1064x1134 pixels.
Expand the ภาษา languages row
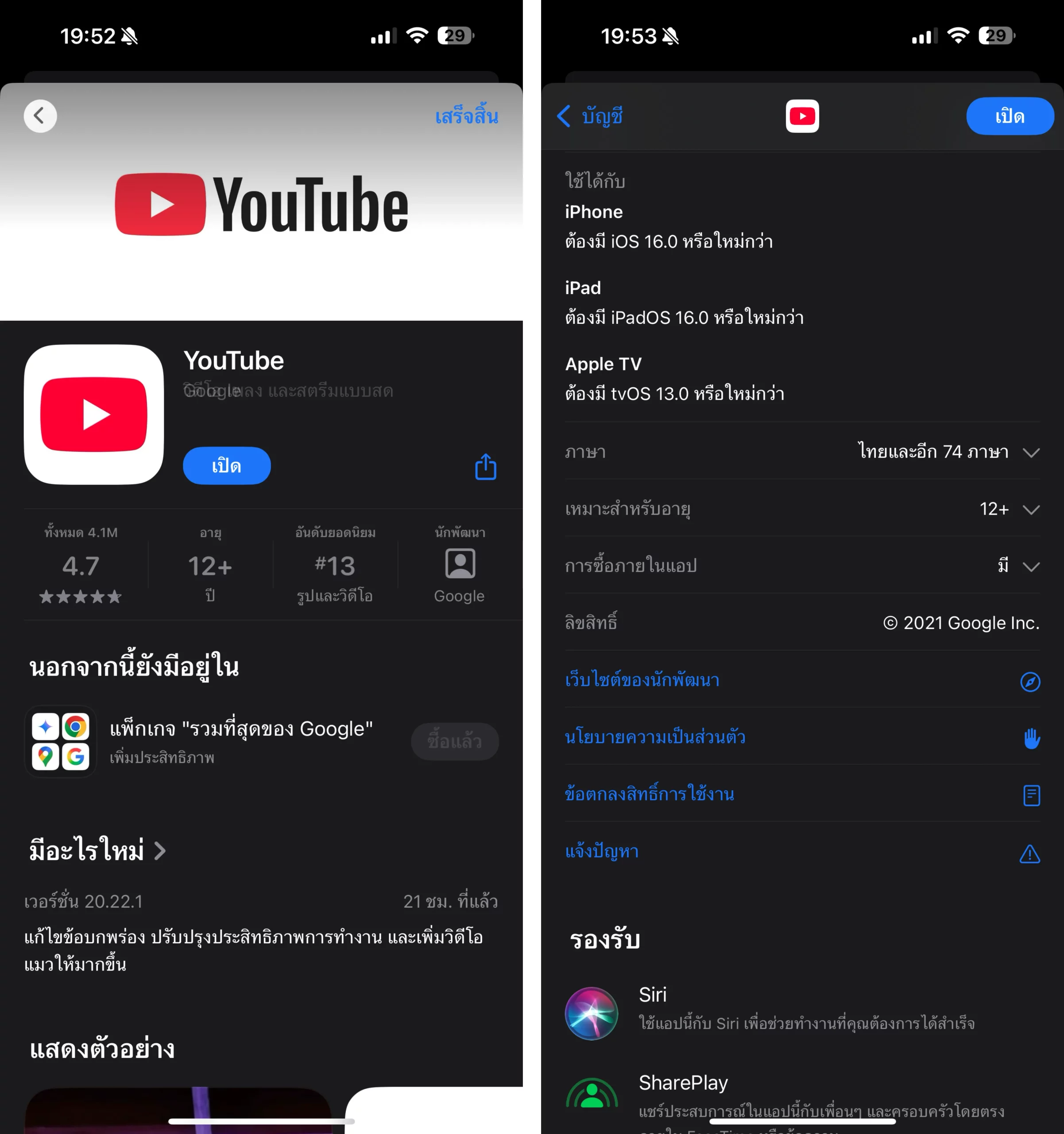click(x=802, y=452)
